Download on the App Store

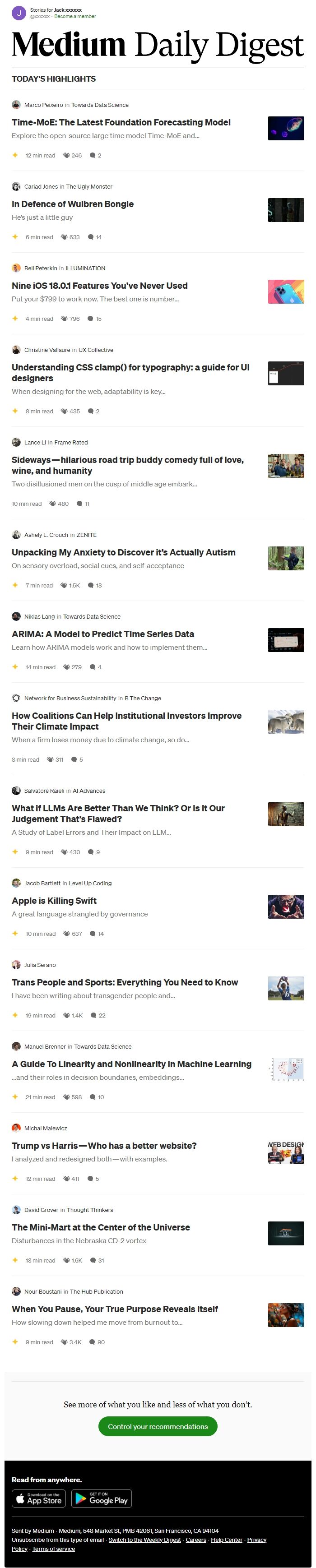click(x=39, y=1498)
